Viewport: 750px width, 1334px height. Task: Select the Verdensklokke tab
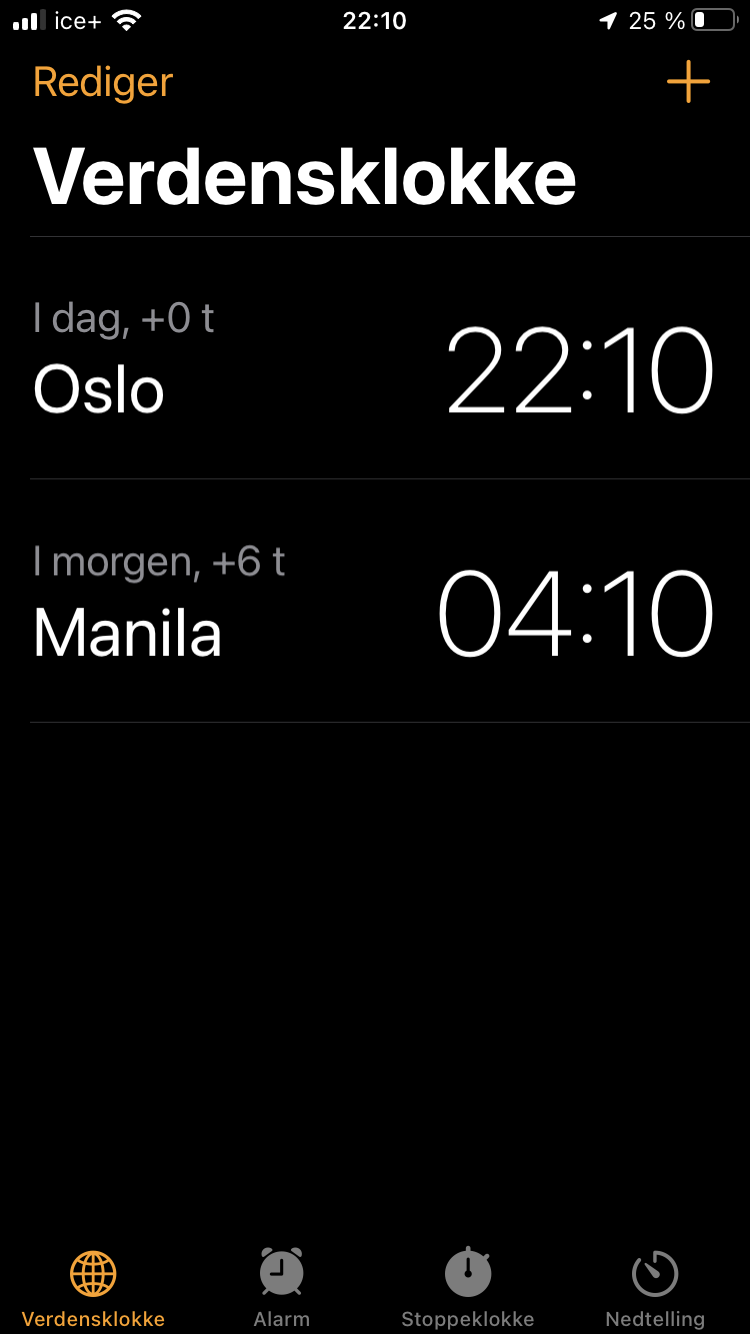tap(93, 1289)
